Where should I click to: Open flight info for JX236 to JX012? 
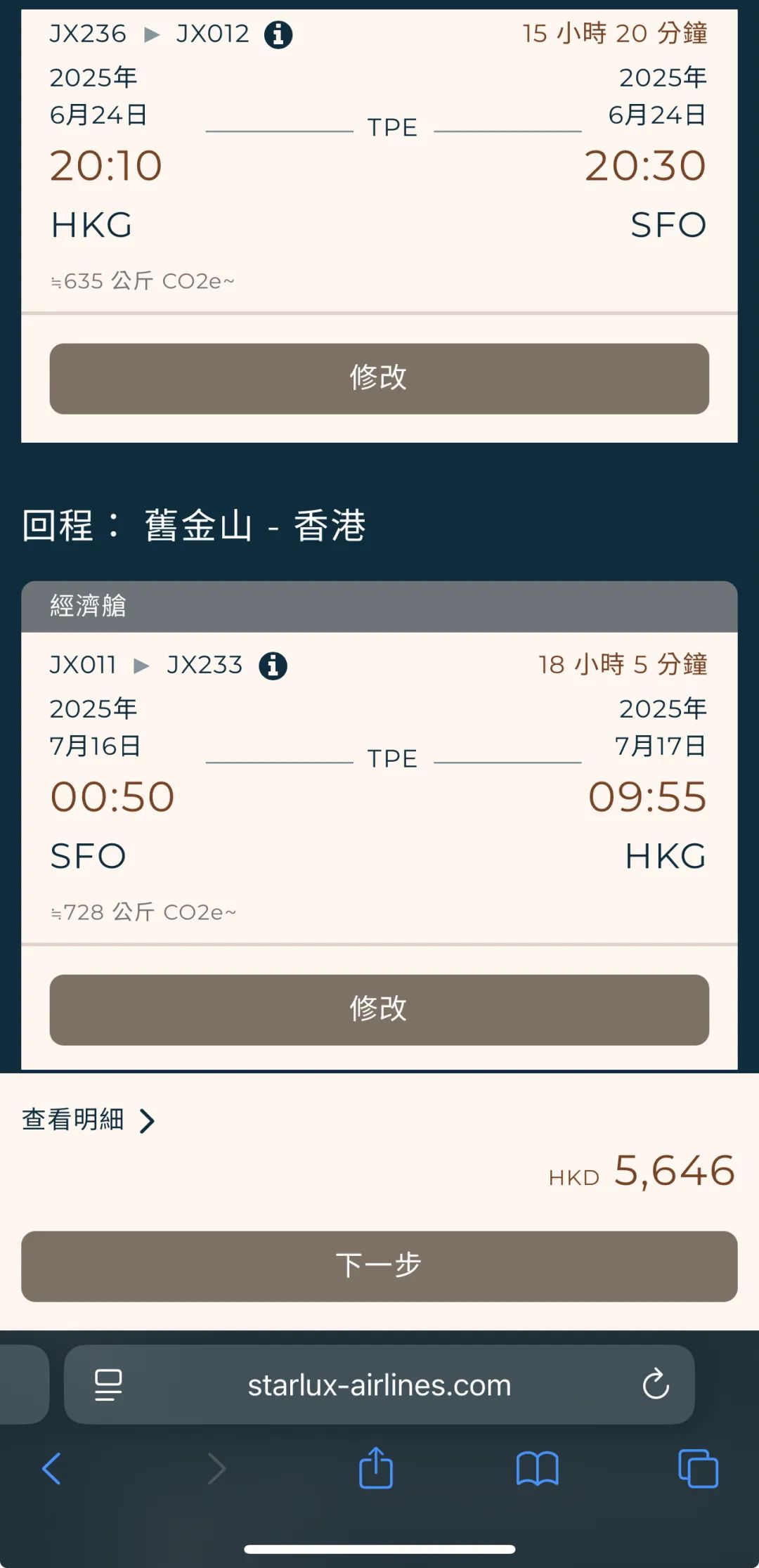pyautogui.click(x=278, y=34)
